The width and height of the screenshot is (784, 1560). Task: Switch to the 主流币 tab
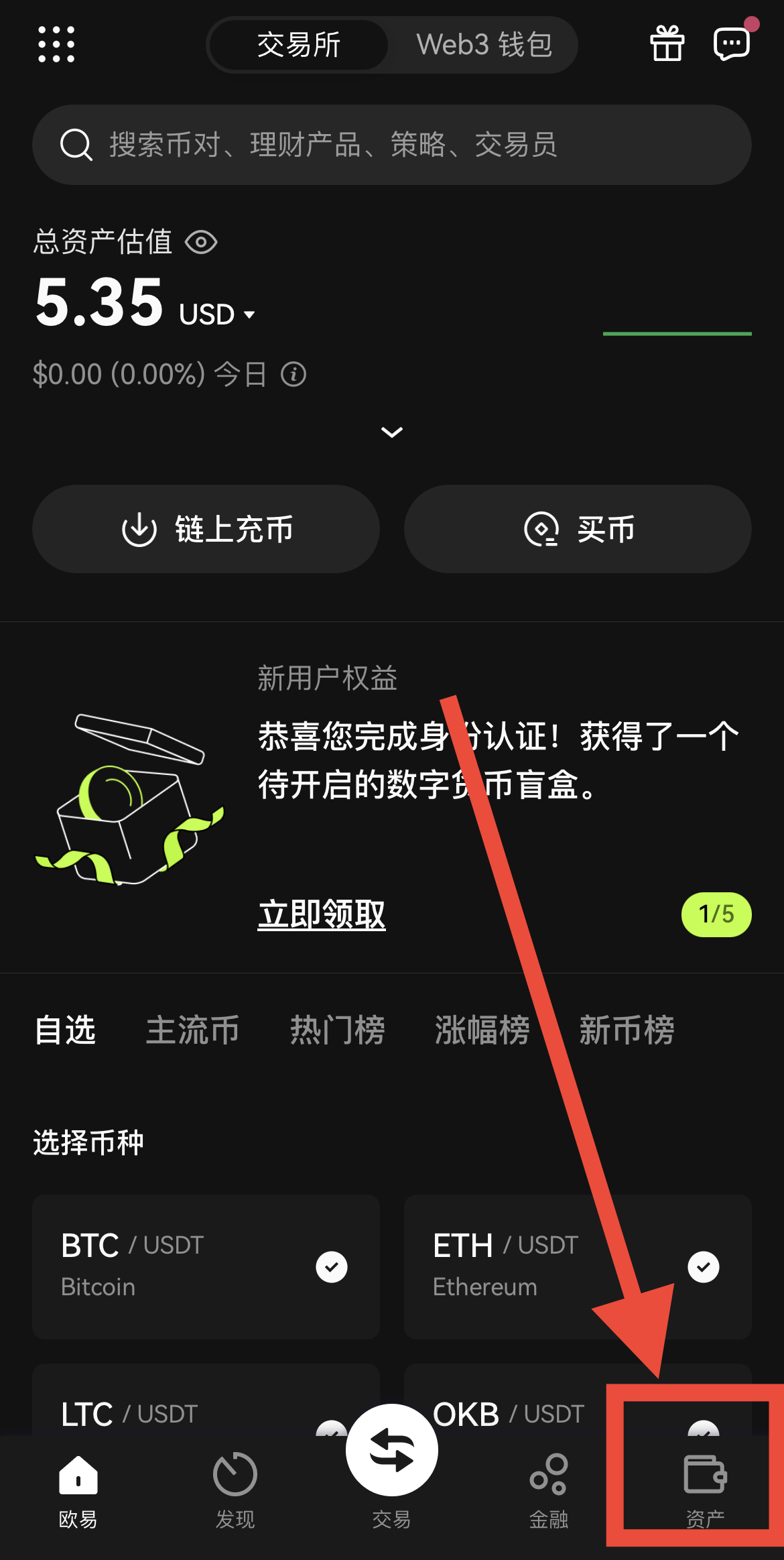[x=192, y=1030]
